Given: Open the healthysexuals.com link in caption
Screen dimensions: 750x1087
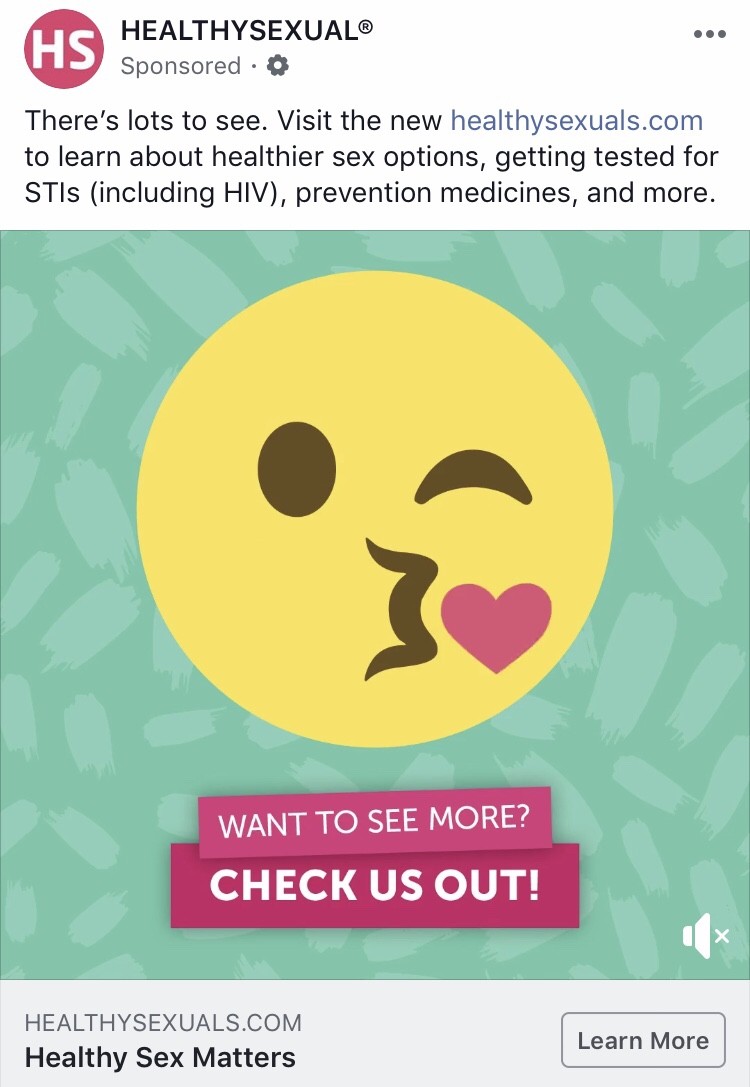Looking at the screenshot, I should pyautogui.click(x=577, y=121).
